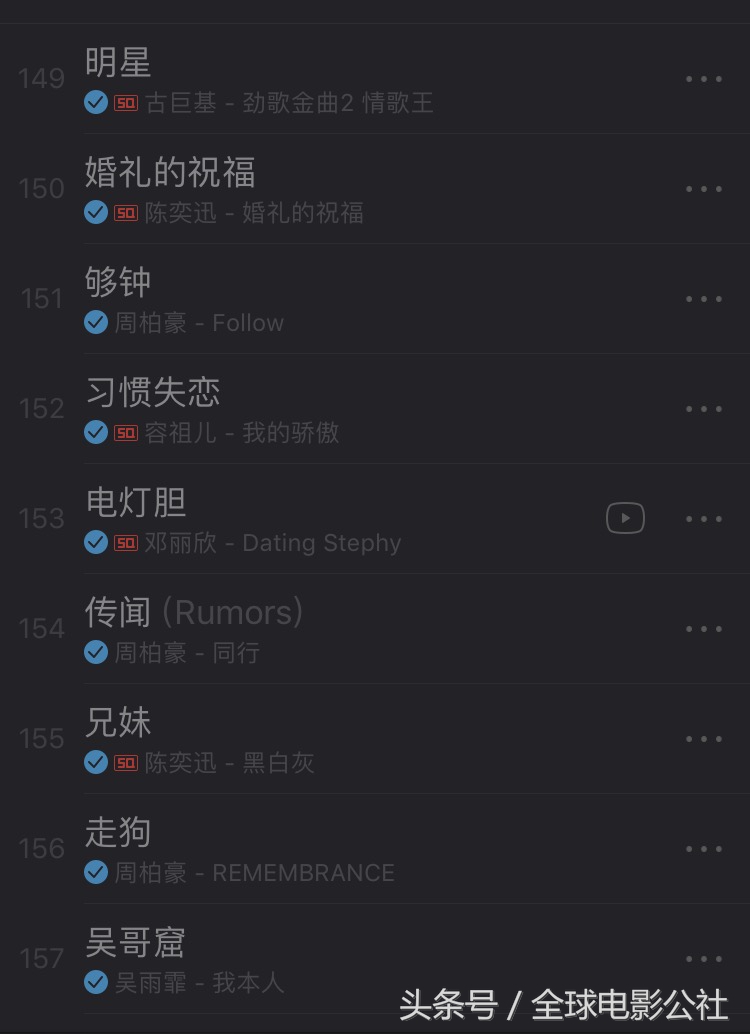Viewport: 750px width, 1034px height.
Task: Click the SQ badge next to 陈奕迅 on 婚礼的祝福
Action: tap(123, 213)
